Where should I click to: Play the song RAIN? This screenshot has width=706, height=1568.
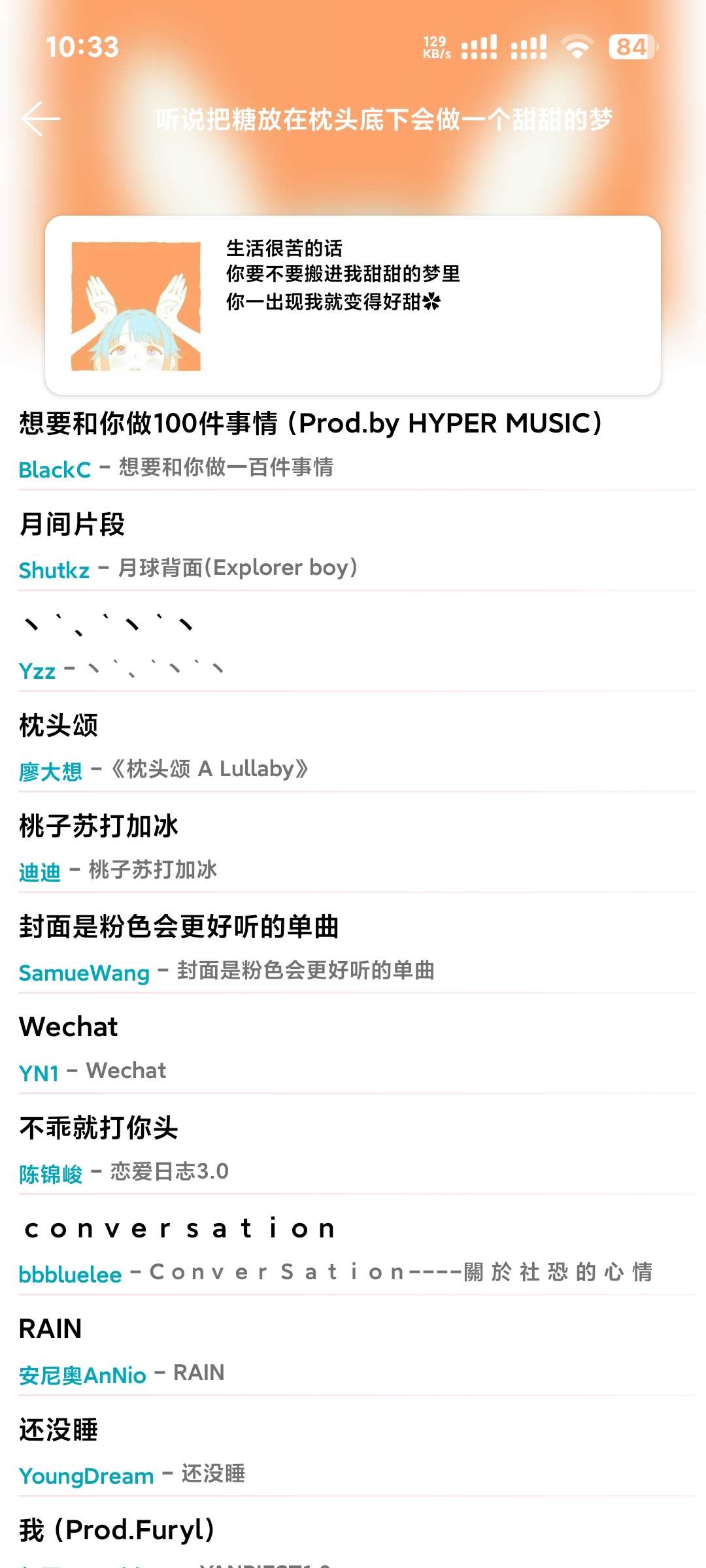click(50, 1329)
